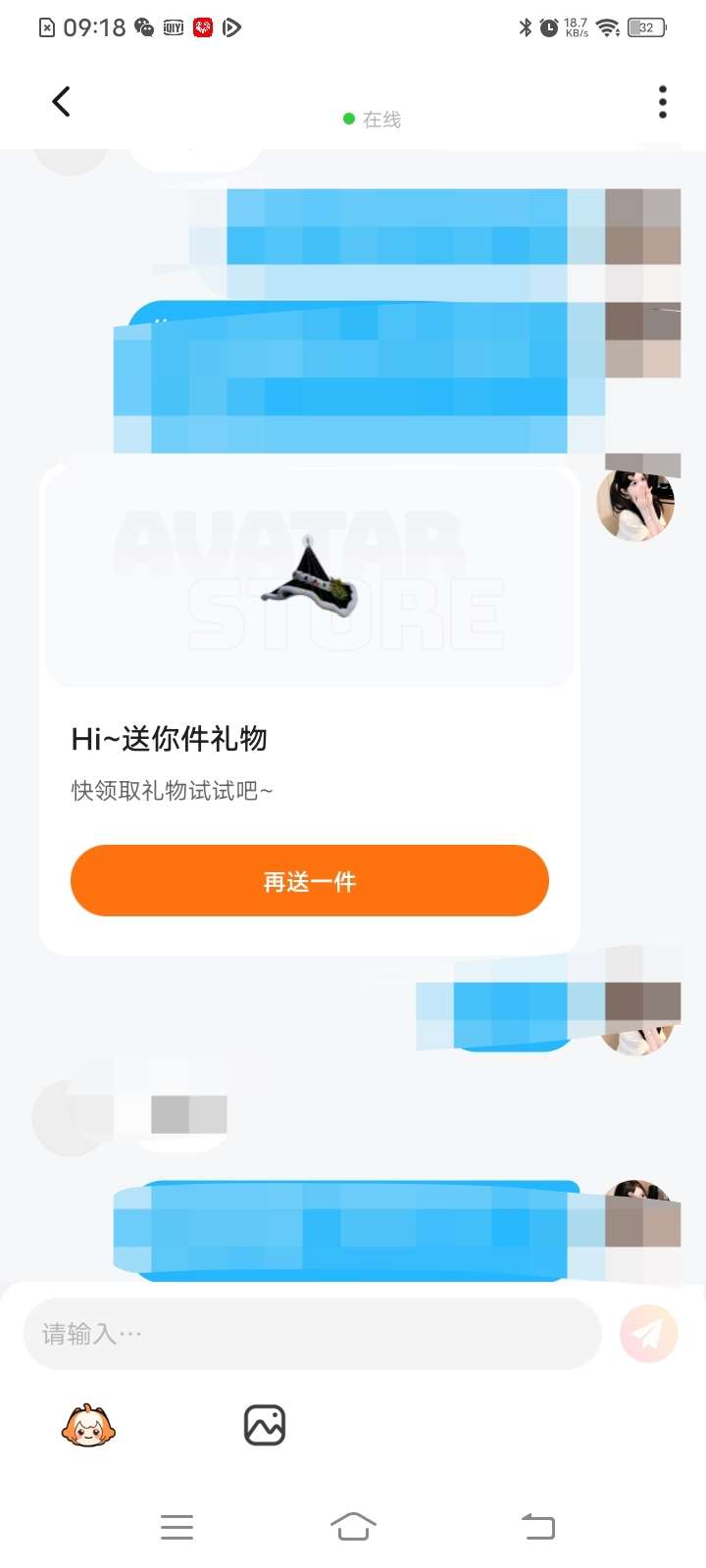Send the message with paper plane
The height and width of the screenshot is (1568, 706).
648,1334
